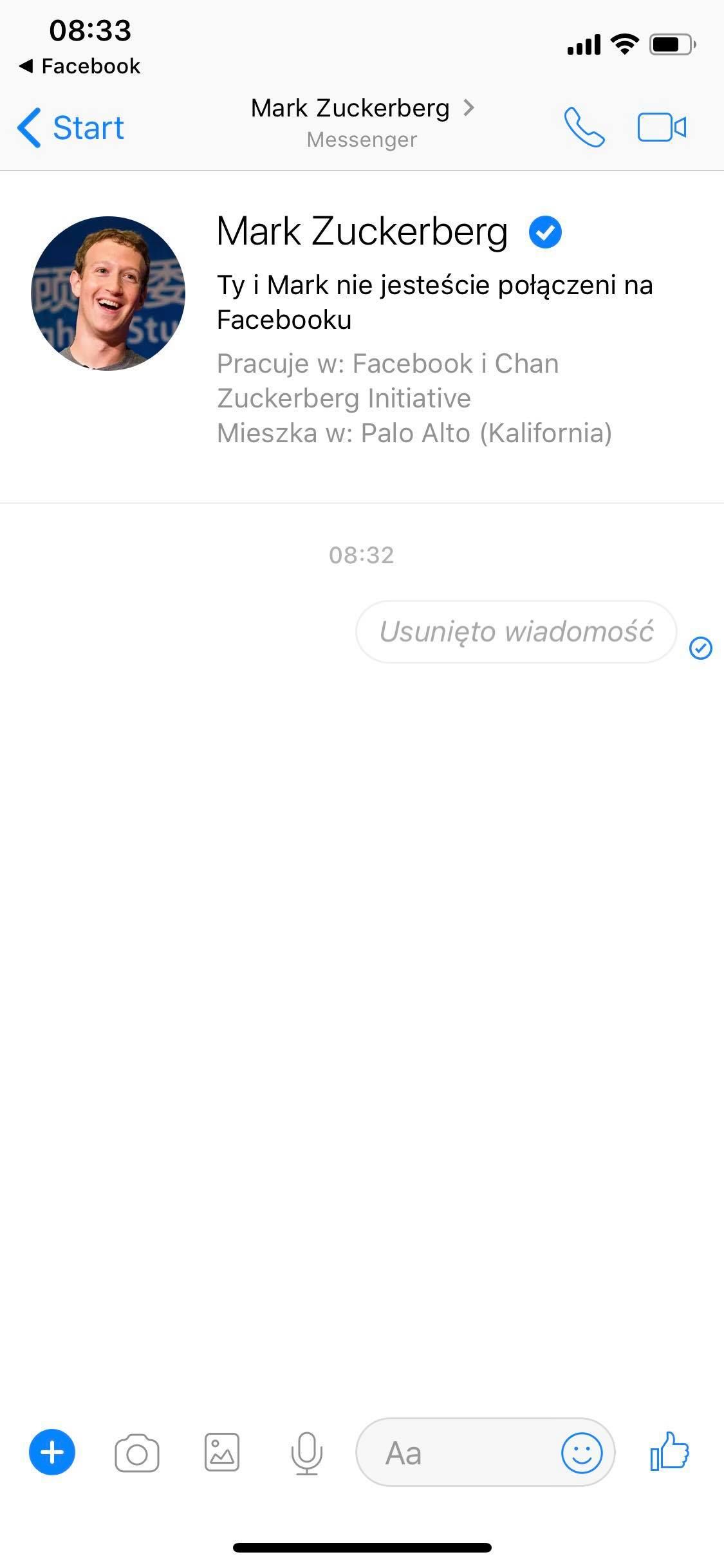The width and height of the screenshot is (724, 1568).
Task: Start a video call with Mark Zuckerberg
Action: click(662, 127)
